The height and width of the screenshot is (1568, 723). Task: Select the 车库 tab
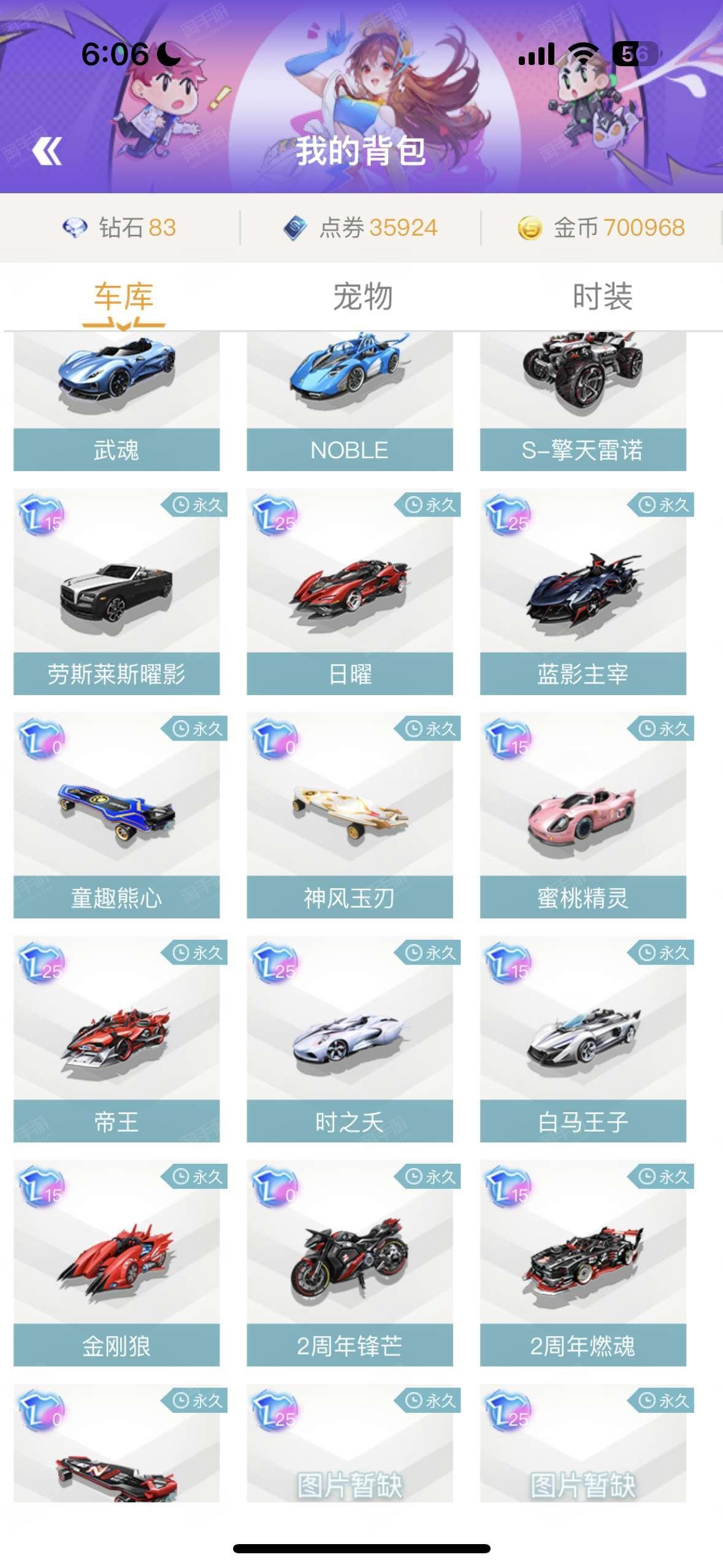[123, 297]
